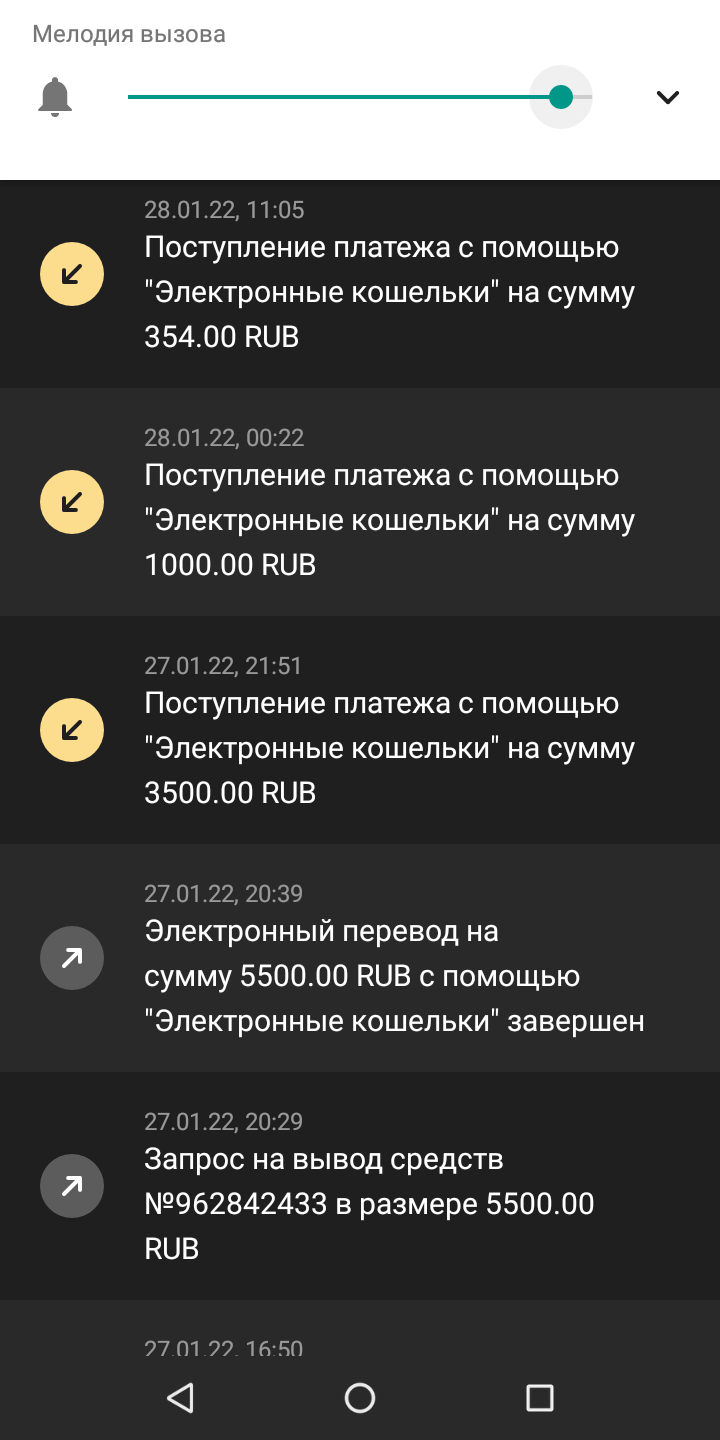This screenshot has width=720, height=1440.
Task: Mute ringtone via the bell icon
Action: 55,97
